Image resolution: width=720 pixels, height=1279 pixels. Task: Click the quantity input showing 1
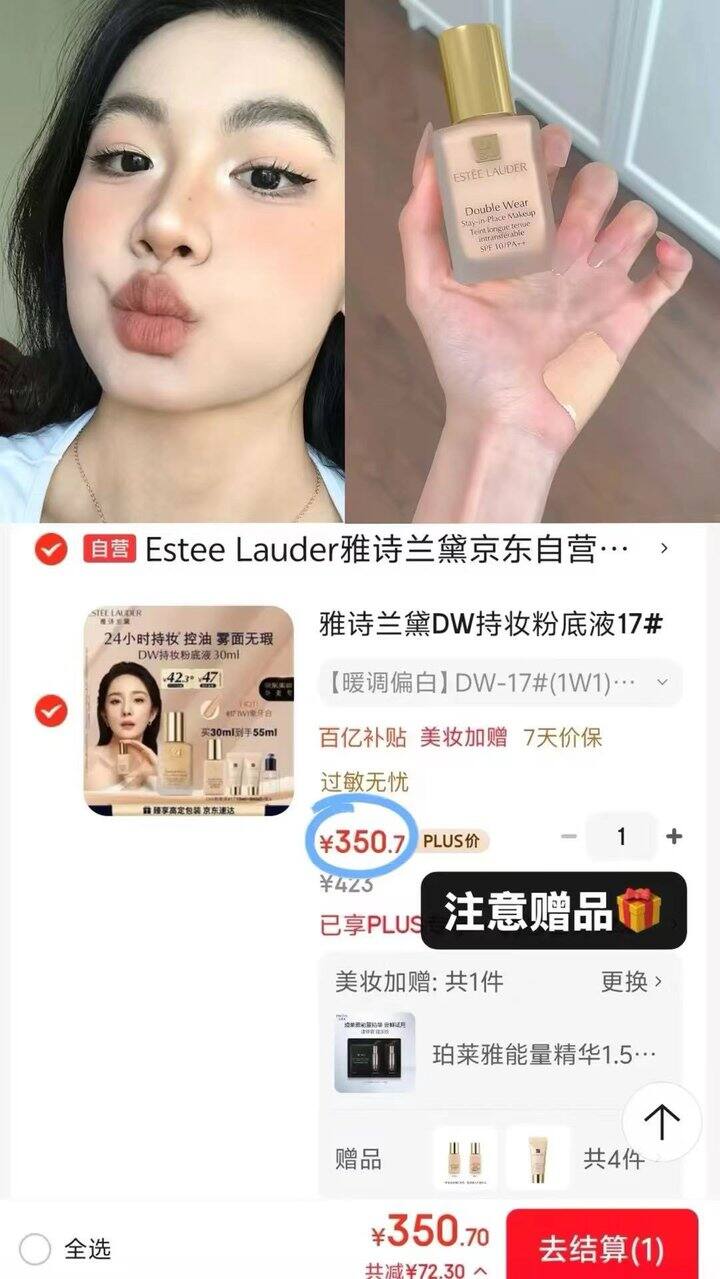[x=623, y=838]
